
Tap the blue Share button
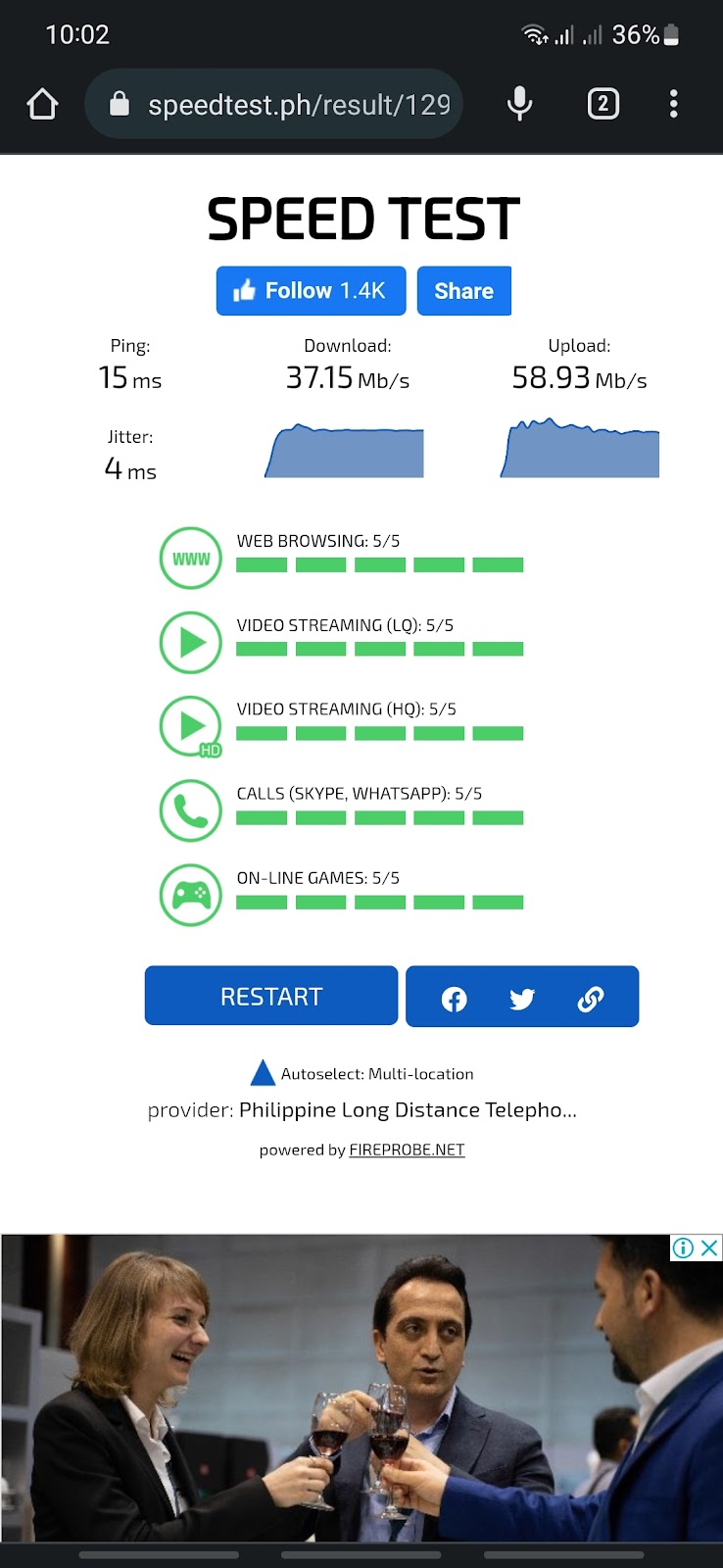coord(463,291)
